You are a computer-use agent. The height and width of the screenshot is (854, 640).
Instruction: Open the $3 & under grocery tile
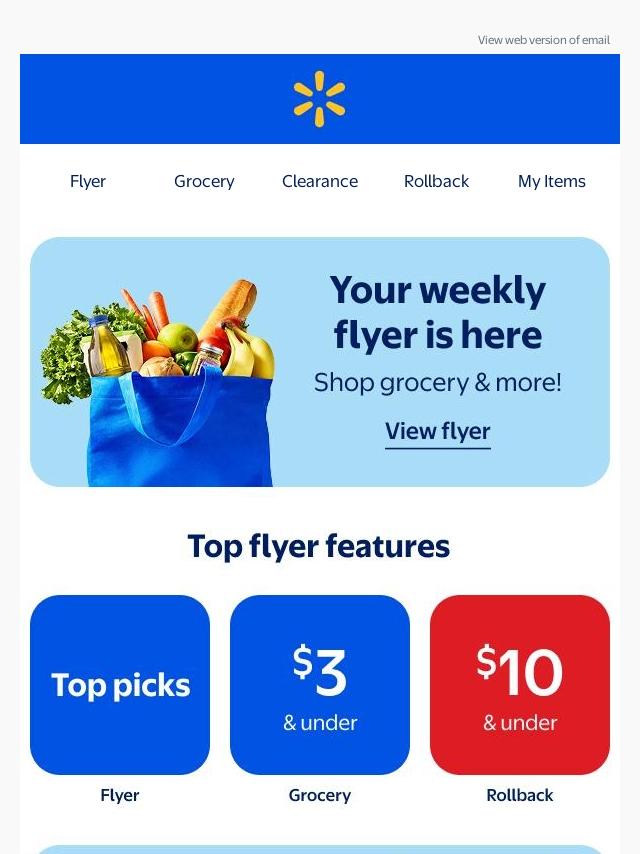tap(320, 685)
